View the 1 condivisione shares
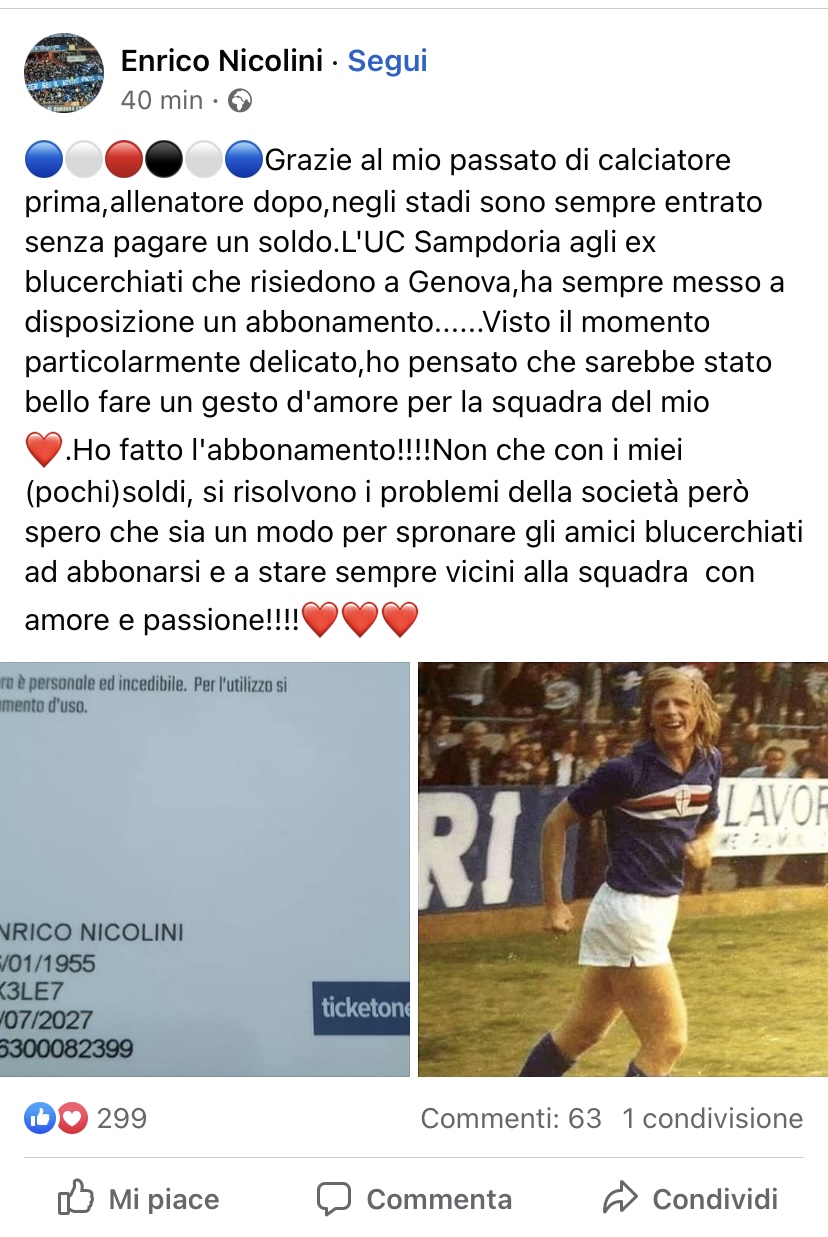Viewport: 828px width, 1237px height. click(712, 1118)
